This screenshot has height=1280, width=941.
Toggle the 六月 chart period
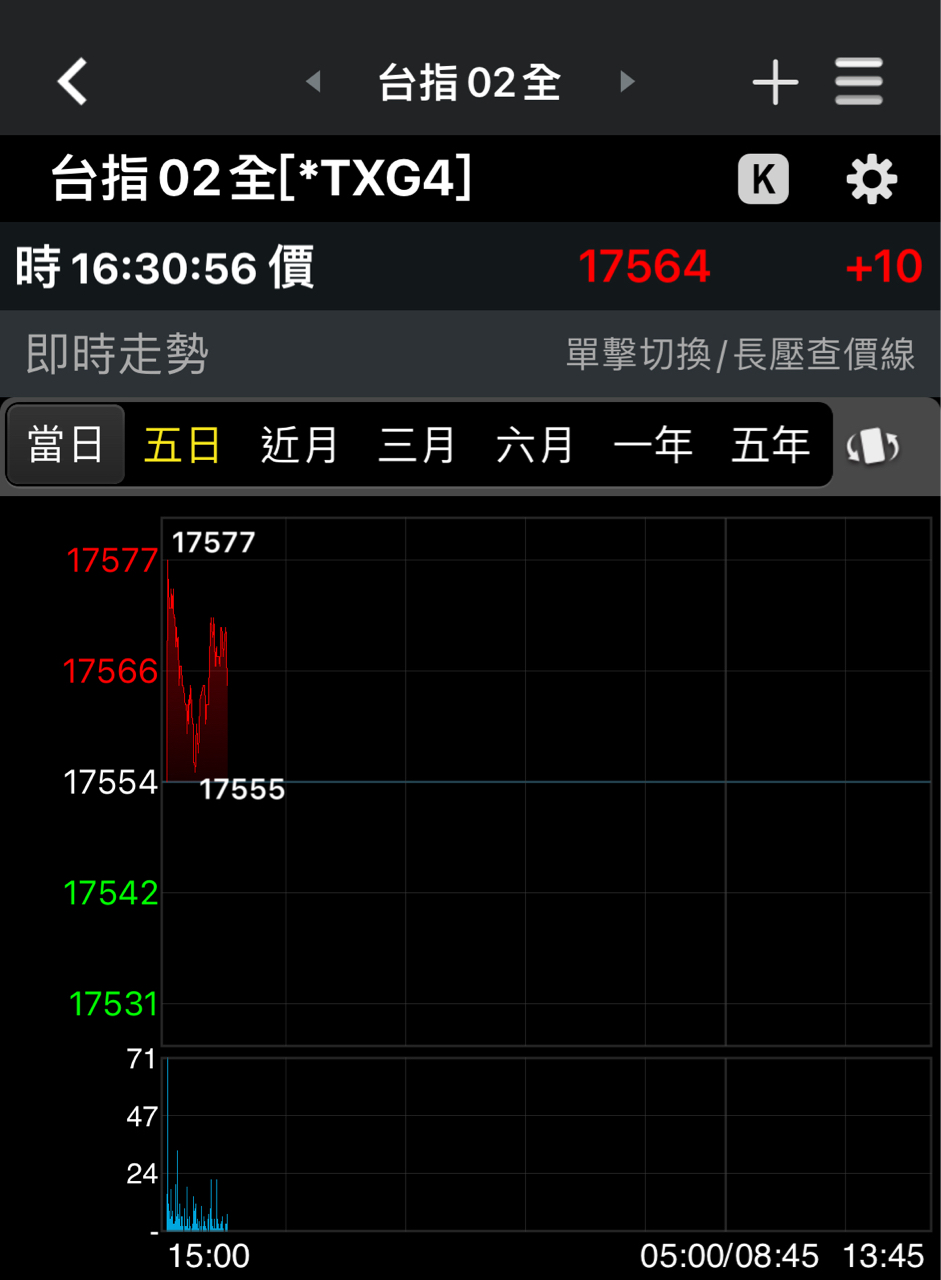point(535,444)
